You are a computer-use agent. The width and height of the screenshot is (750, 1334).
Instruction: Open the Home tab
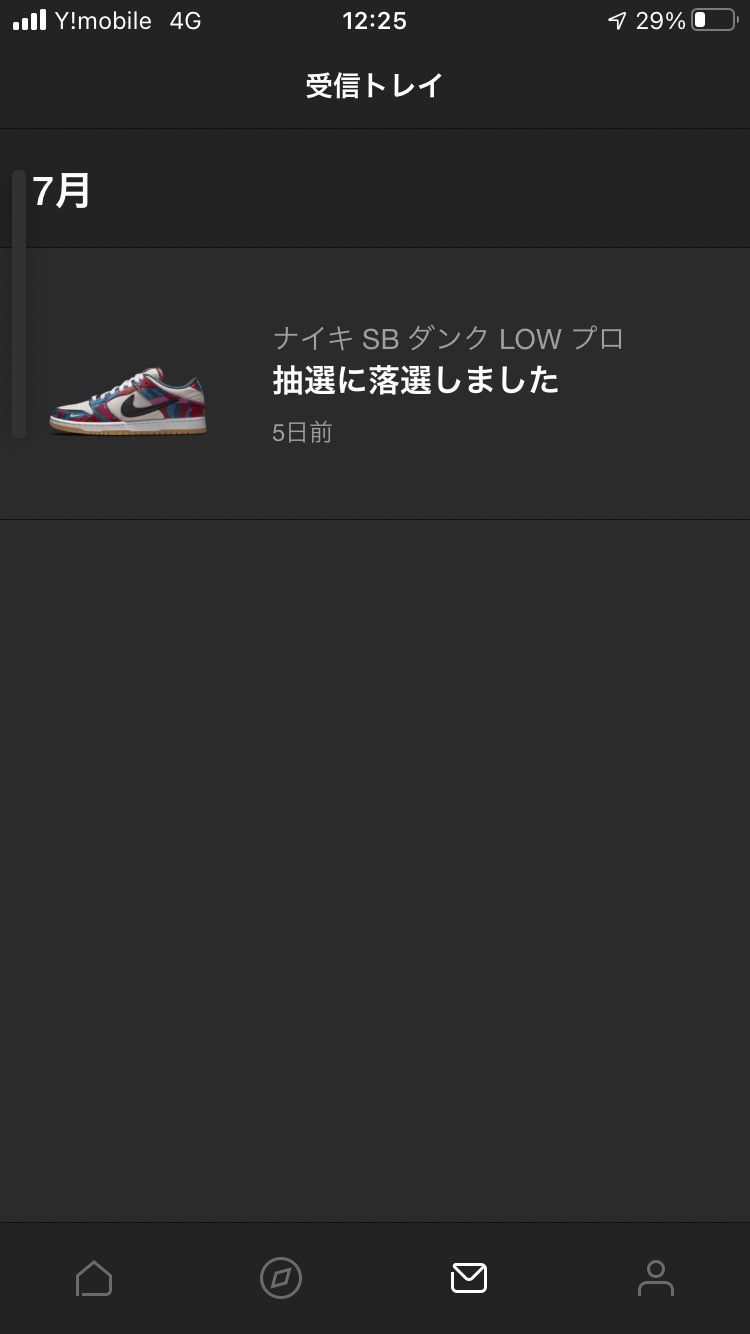[x=94, y=1278]
